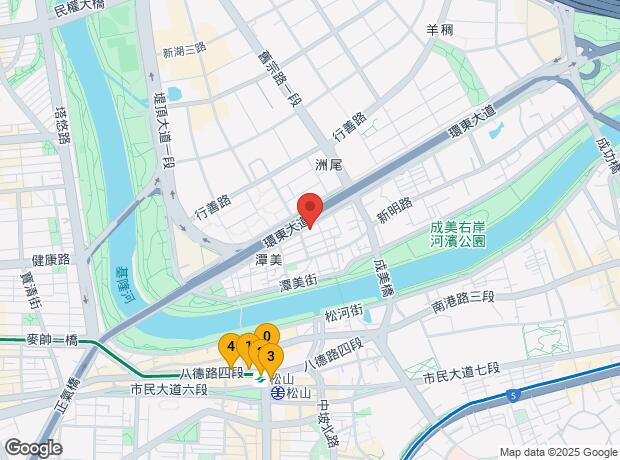Select the orange map marker labeled 0
The image size is (620, 460).
pos(266,336)
